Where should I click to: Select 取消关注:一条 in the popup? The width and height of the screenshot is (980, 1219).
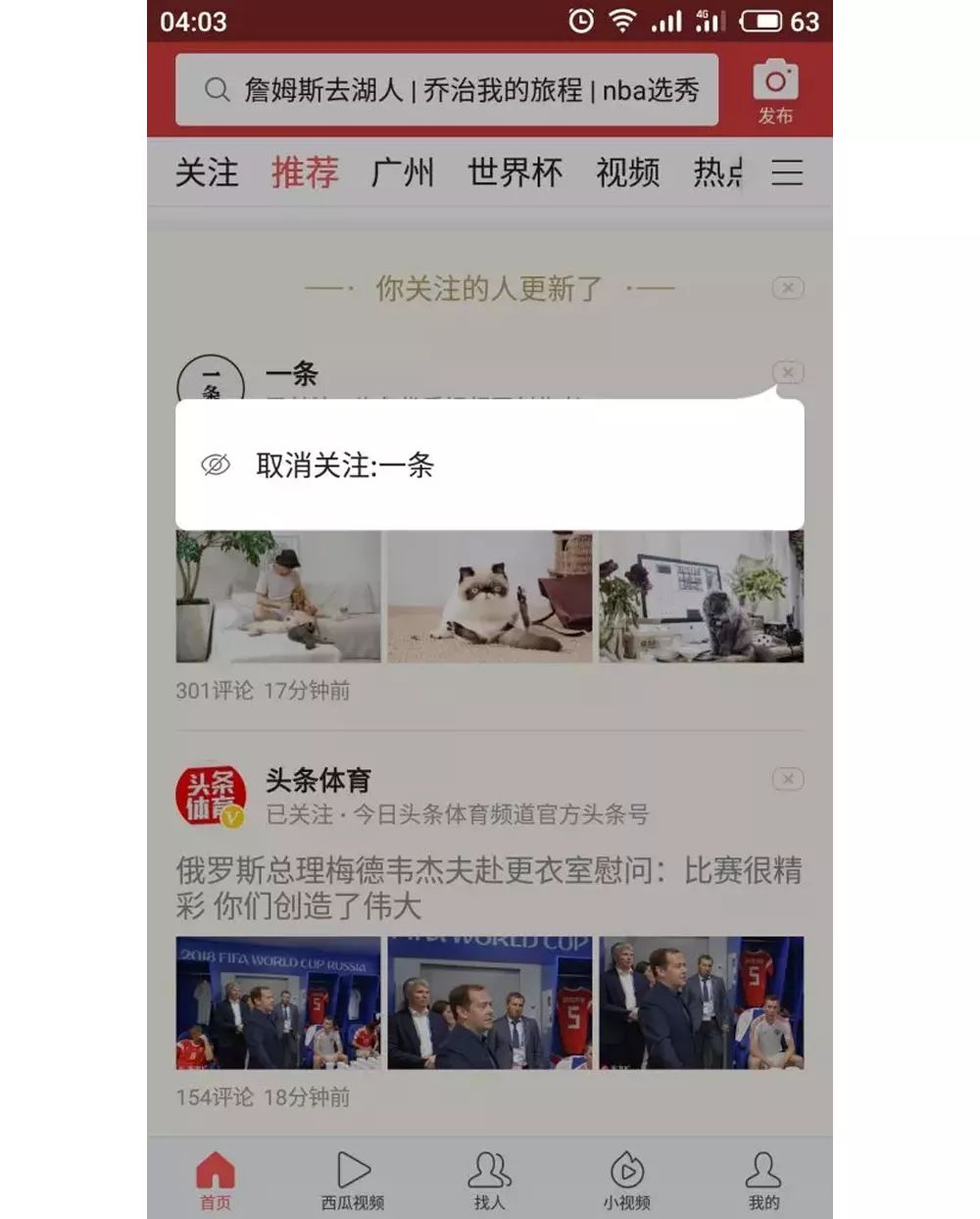[345, 464]
